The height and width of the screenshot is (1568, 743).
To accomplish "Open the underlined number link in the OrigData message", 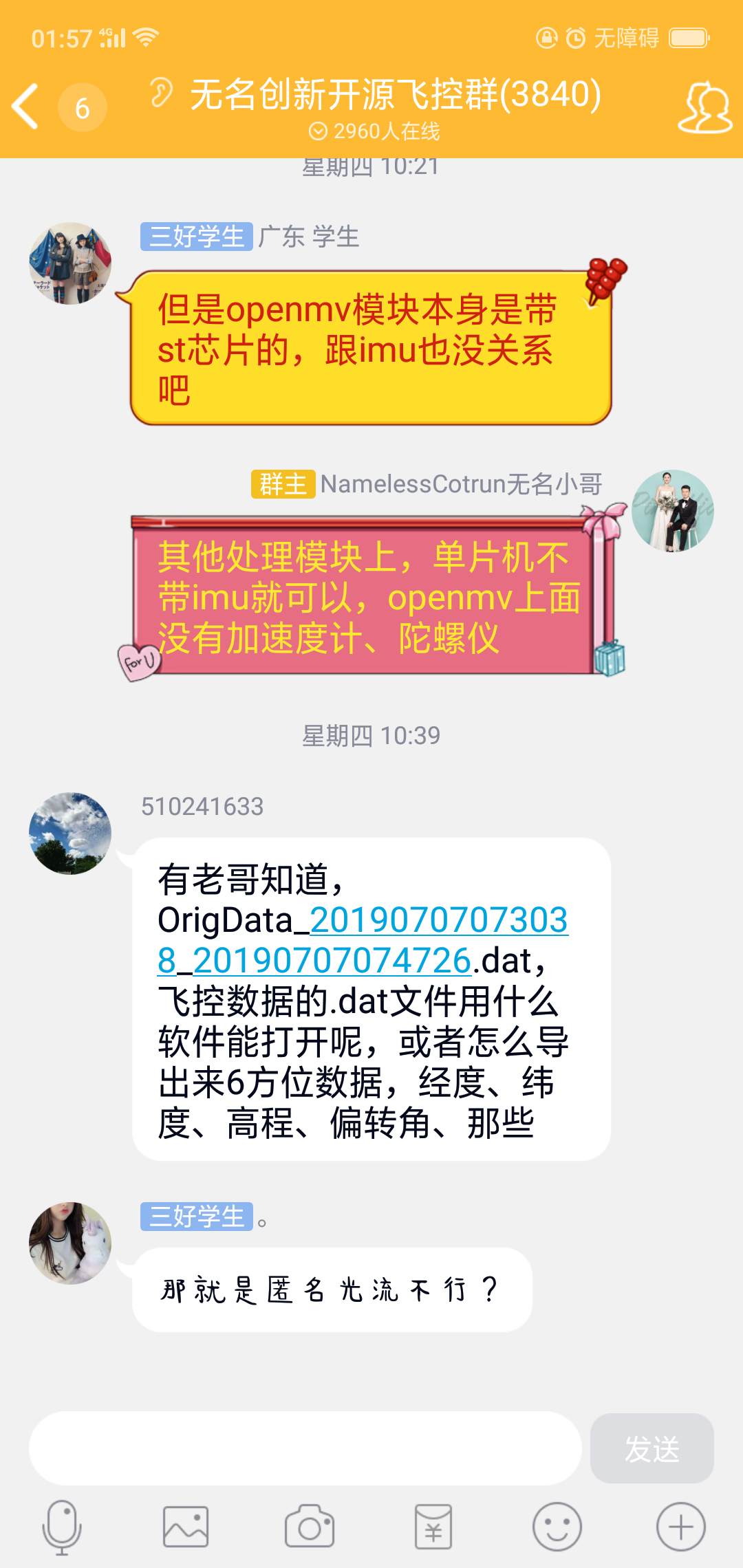I will pos(438,921).
